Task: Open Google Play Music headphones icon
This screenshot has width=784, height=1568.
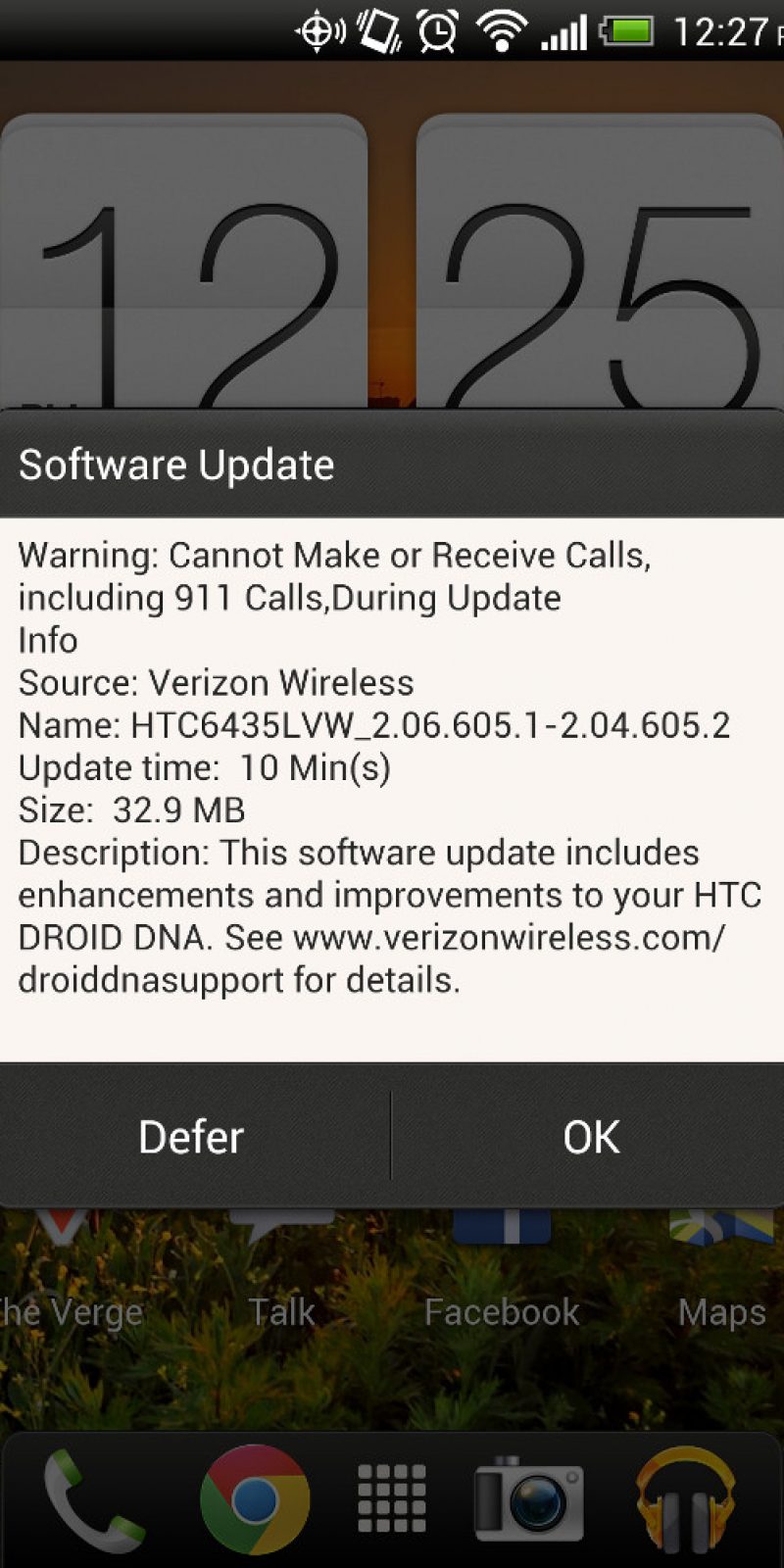Action: (x=684, y=1499)
